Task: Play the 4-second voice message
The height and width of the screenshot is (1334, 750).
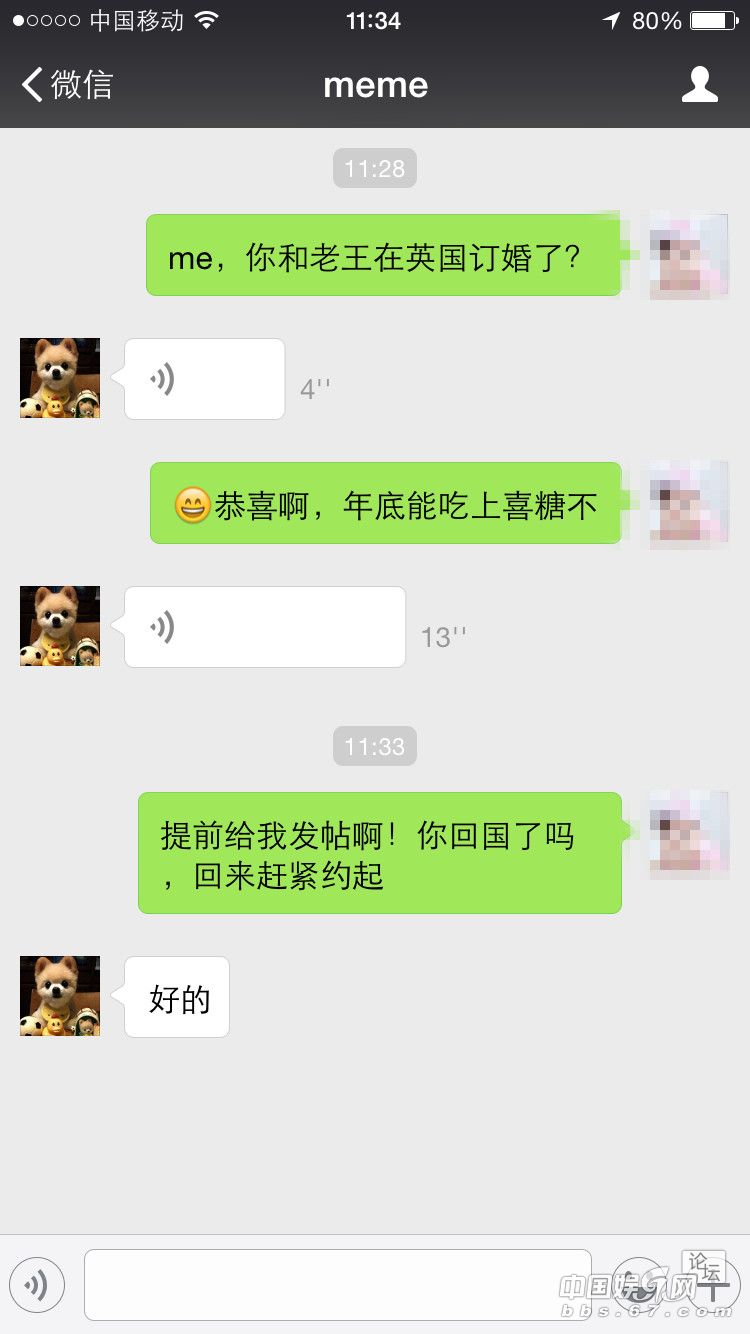Action: (x=205, y=379)
